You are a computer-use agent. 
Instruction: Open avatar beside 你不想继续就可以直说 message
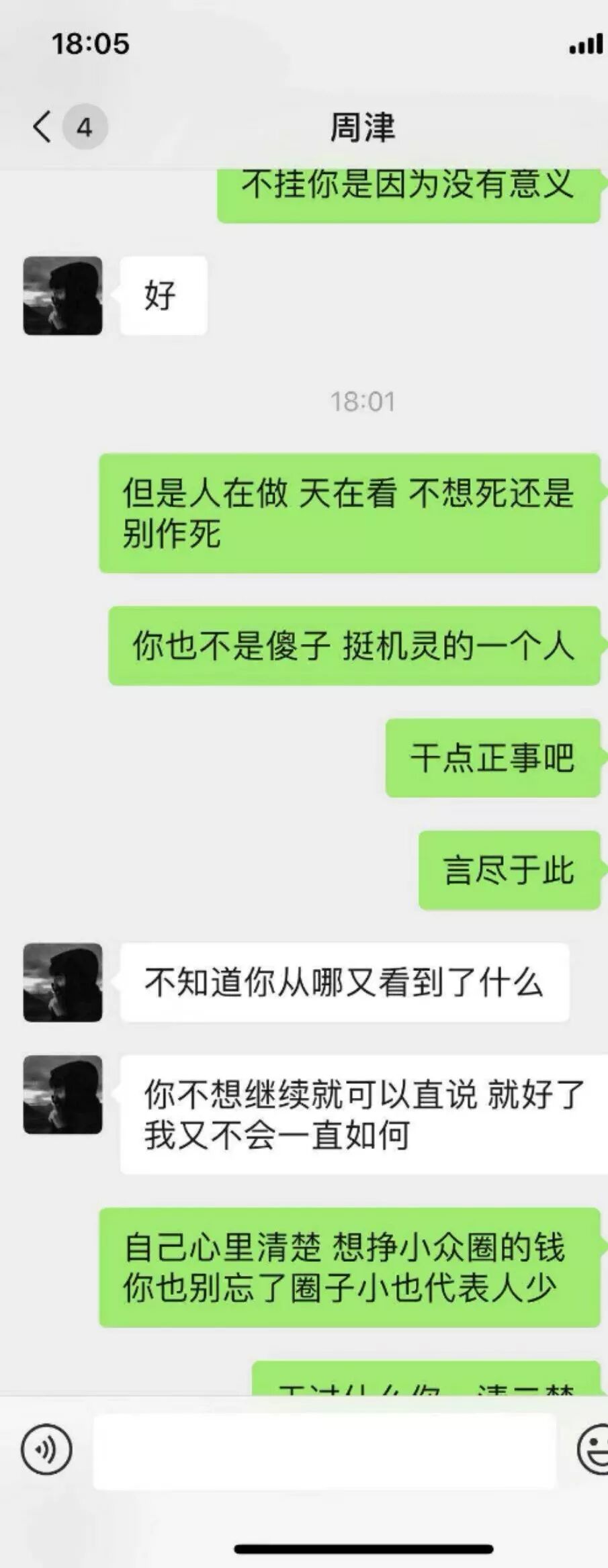click(x=63, y=1095)
